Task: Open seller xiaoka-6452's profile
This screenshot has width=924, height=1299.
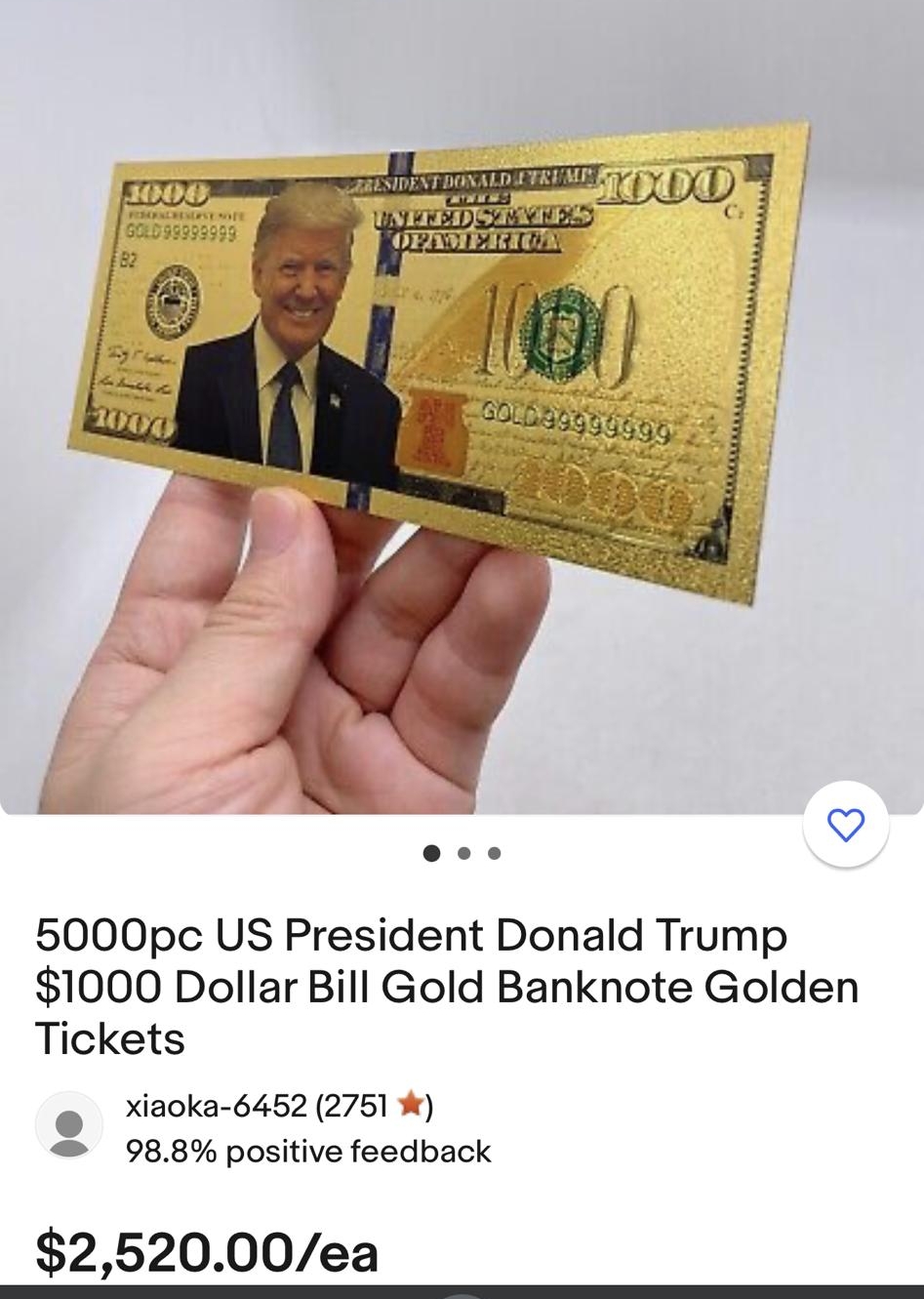Action: tap(217, 1106)
